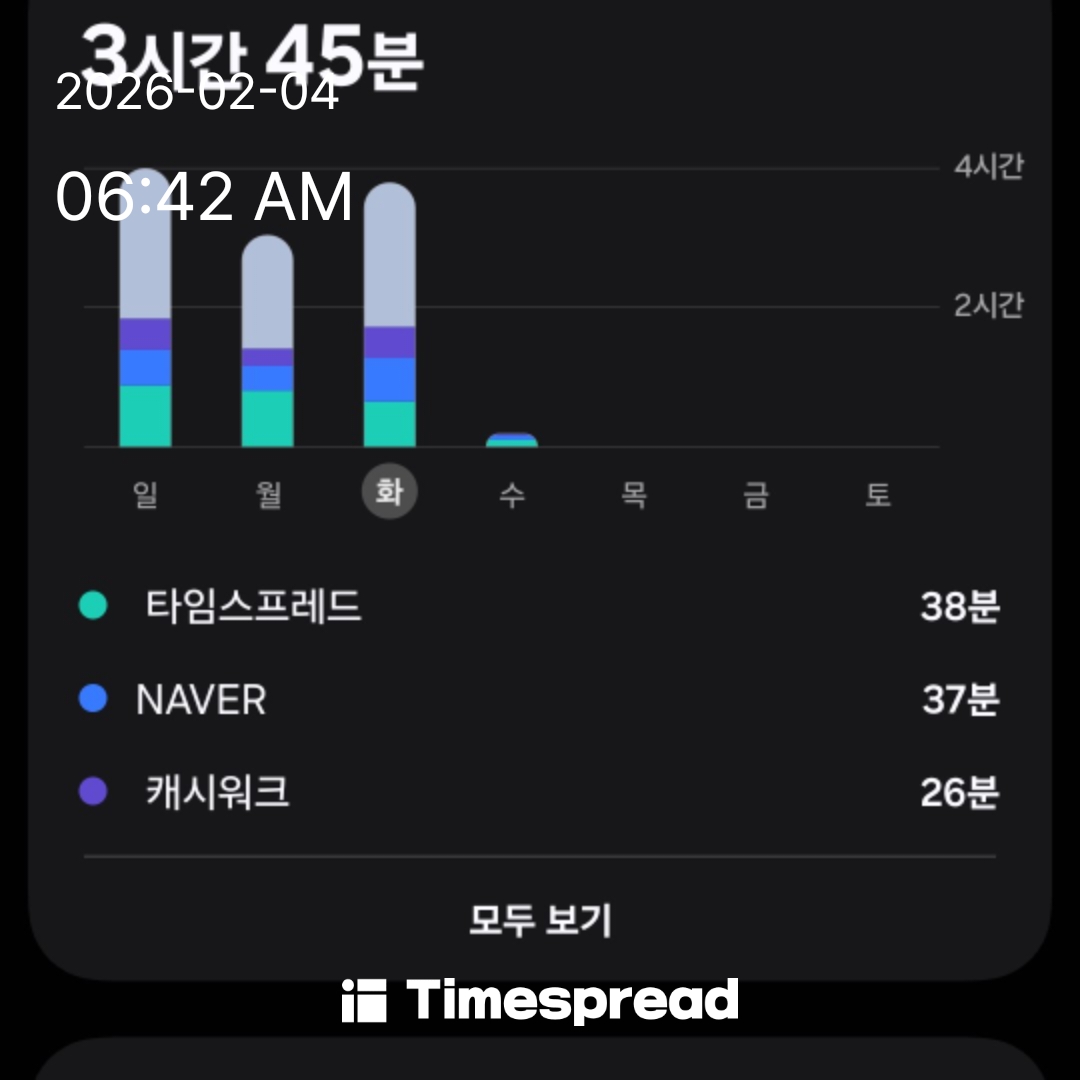Select Sunday (일) on the weekly chart
This screenshot has width=1080, height=1080.
[145, 494]
